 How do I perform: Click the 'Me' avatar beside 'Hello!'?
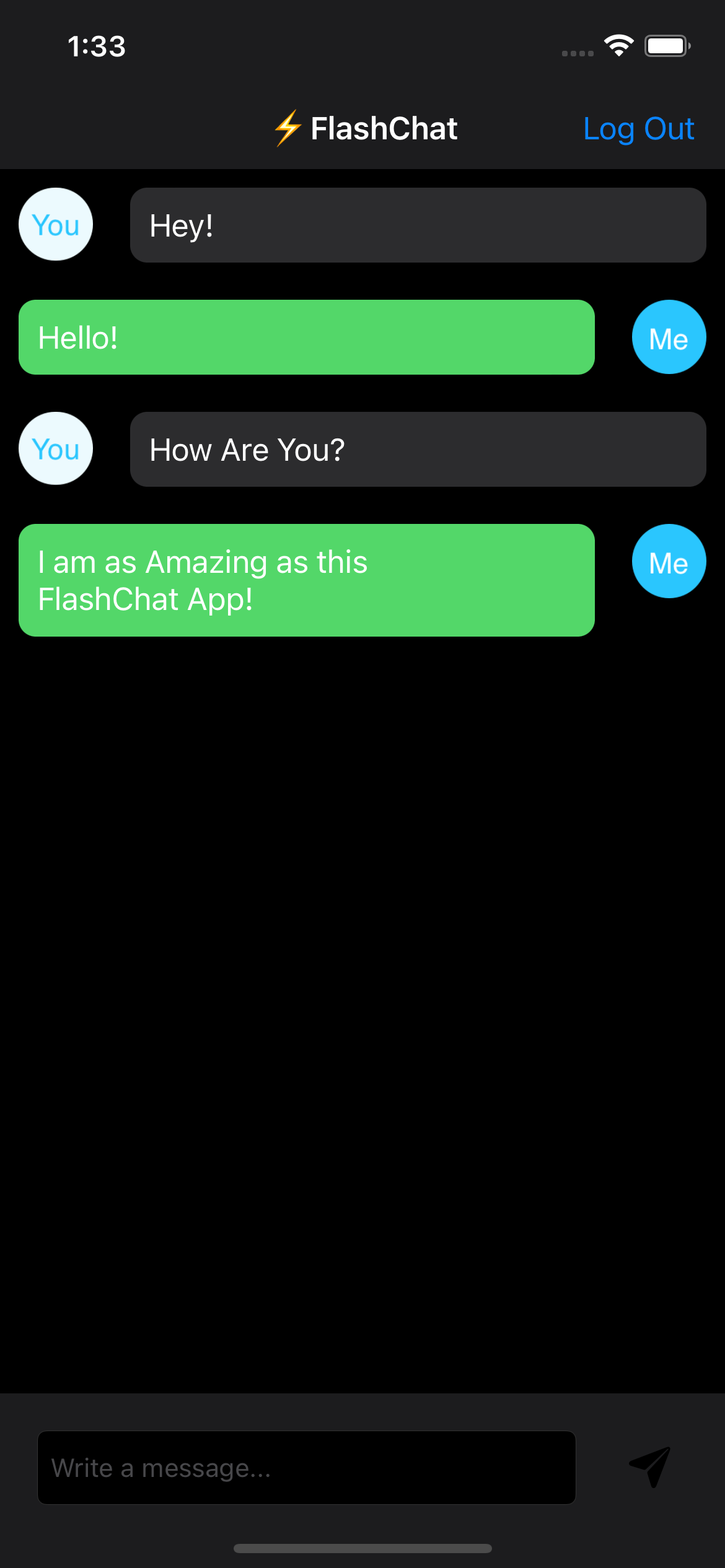(669, 337)
